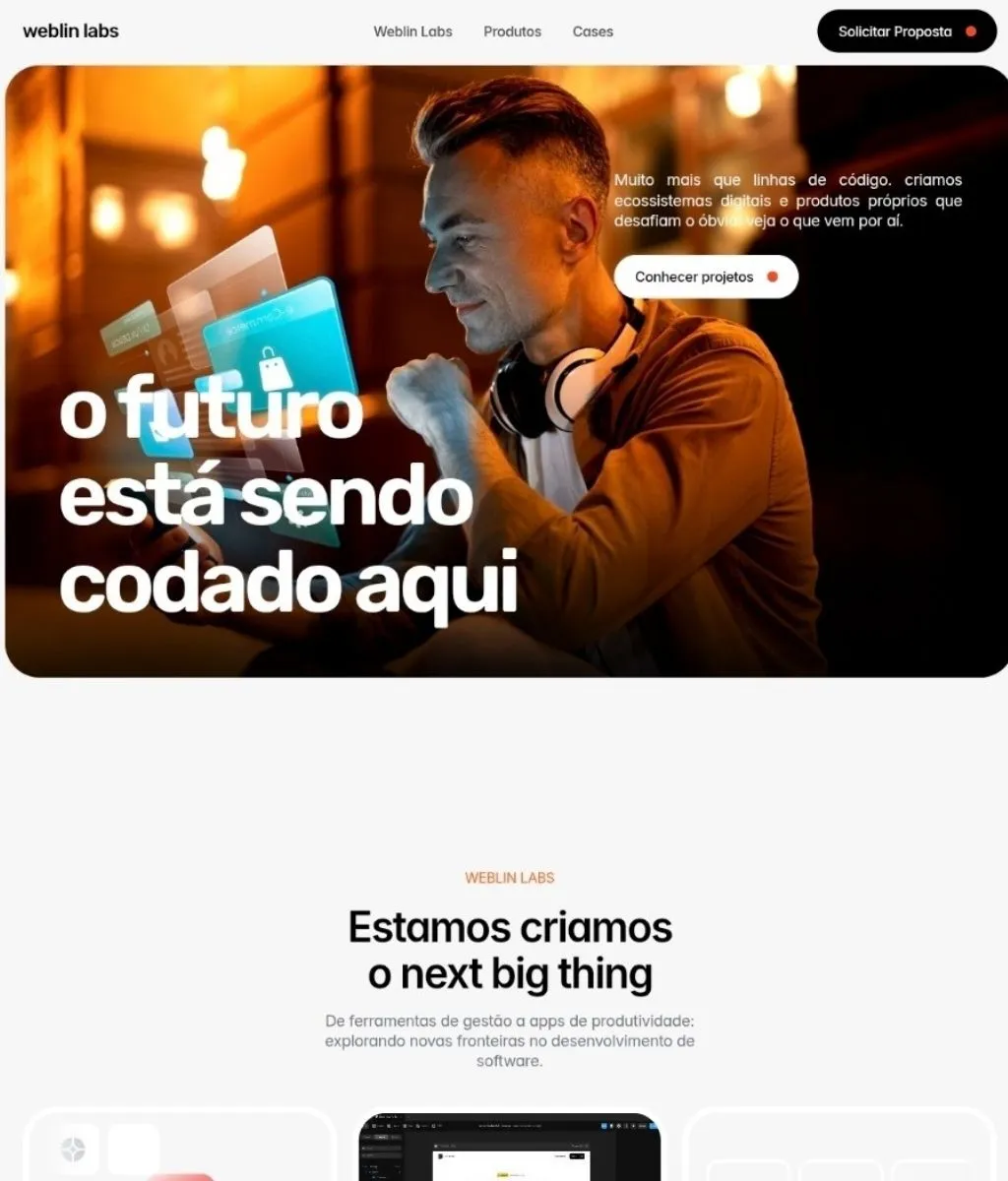Open Produtos in the navigation bar
The image size is (1008, 1181).
[x=512, y=31]
